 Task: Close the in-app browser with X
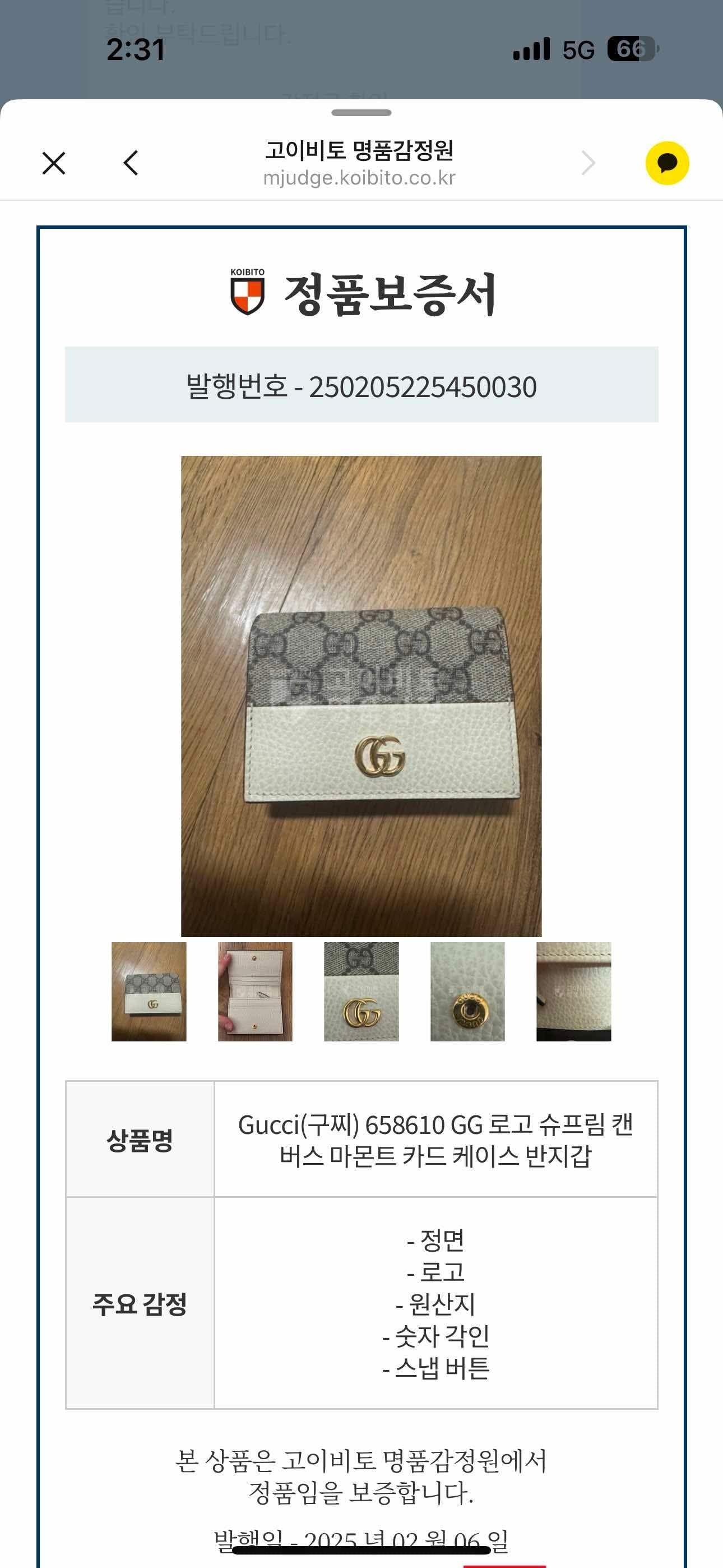pos(54,163)
